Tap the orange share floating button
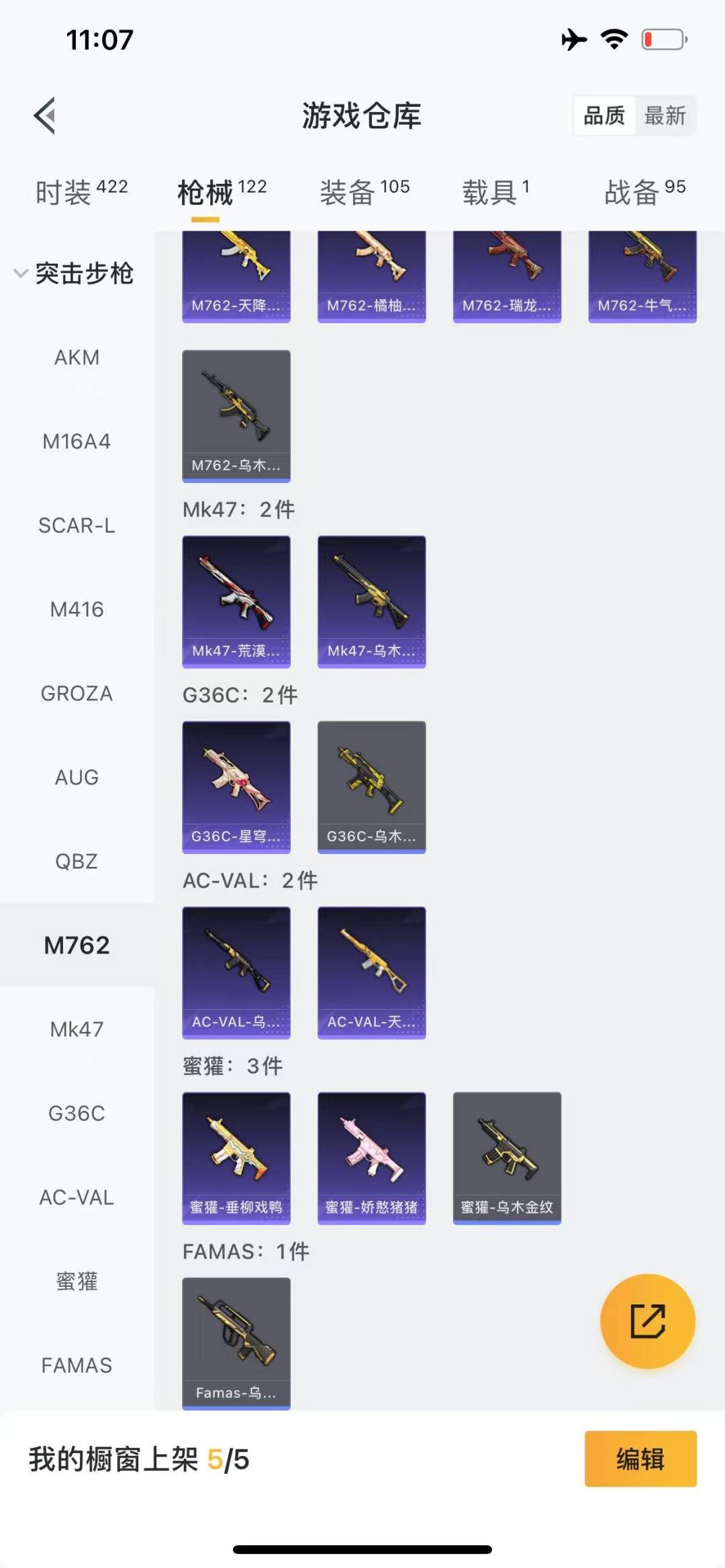725x1568 pixels. pos(647,1320)
